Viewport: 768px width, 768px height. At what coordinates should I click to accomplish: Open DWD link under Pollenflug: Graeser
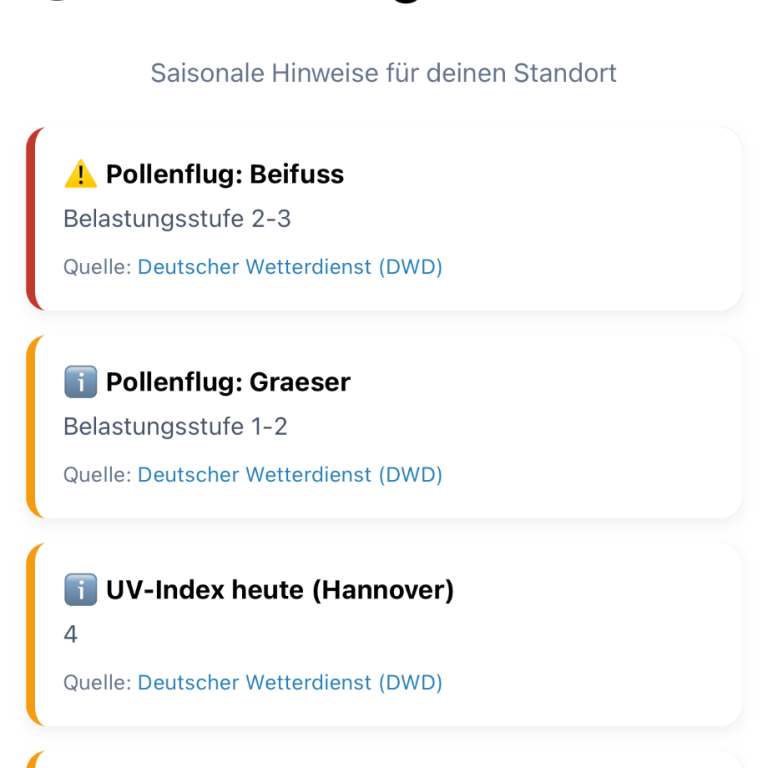pos(290,475)
